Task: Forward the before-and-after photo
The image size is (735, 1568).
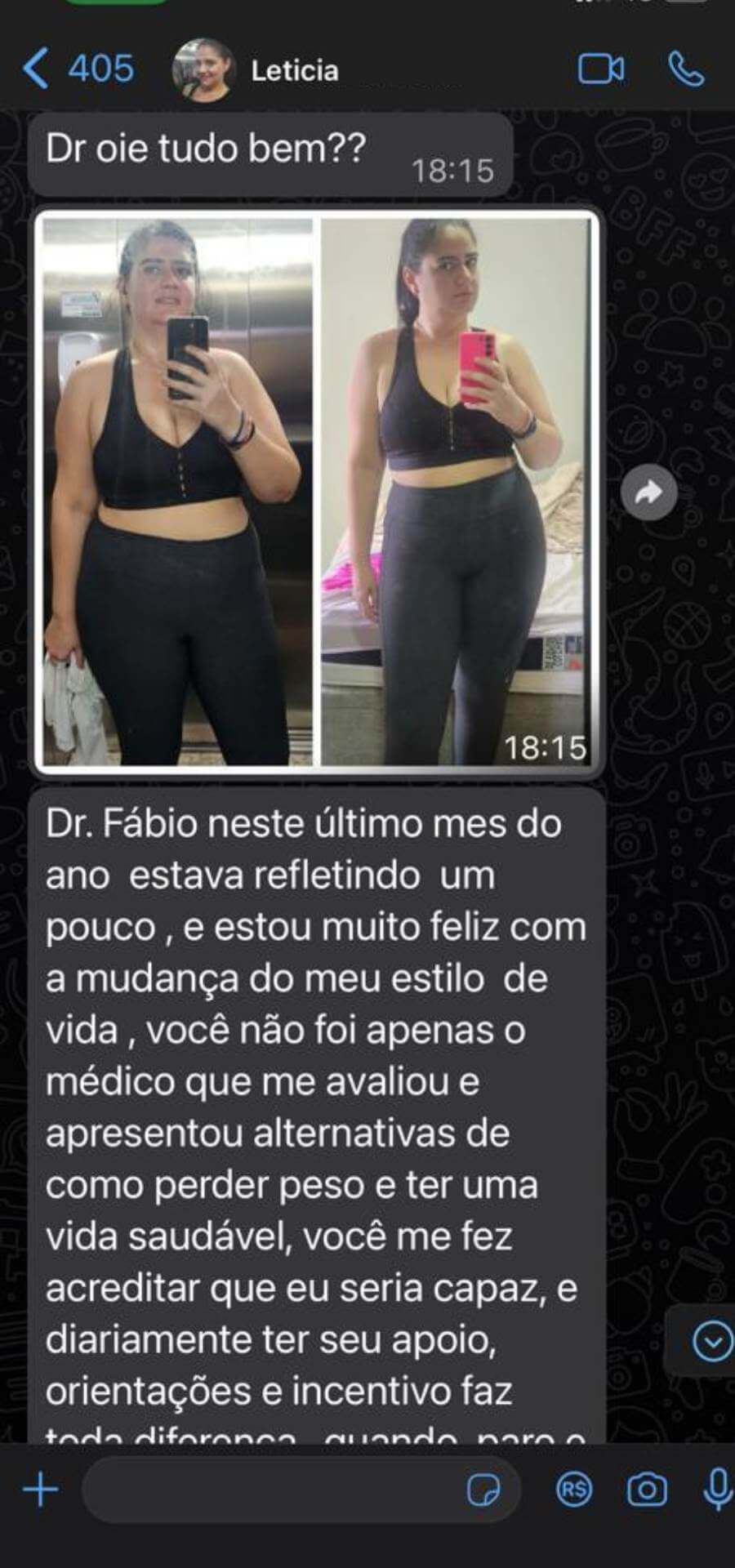Action: (x=651, y=493)
